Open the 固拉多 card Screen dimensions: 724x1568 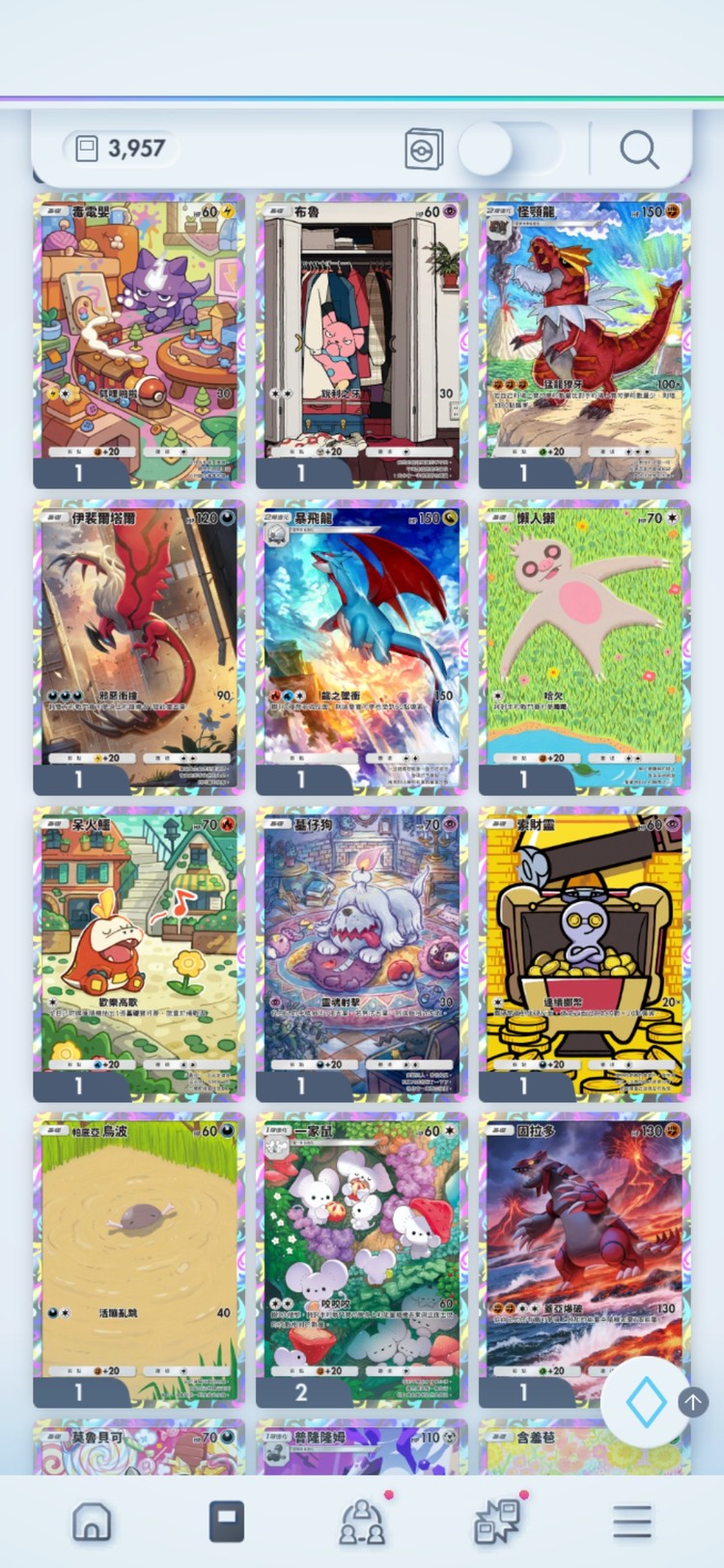click(585, 1260)
